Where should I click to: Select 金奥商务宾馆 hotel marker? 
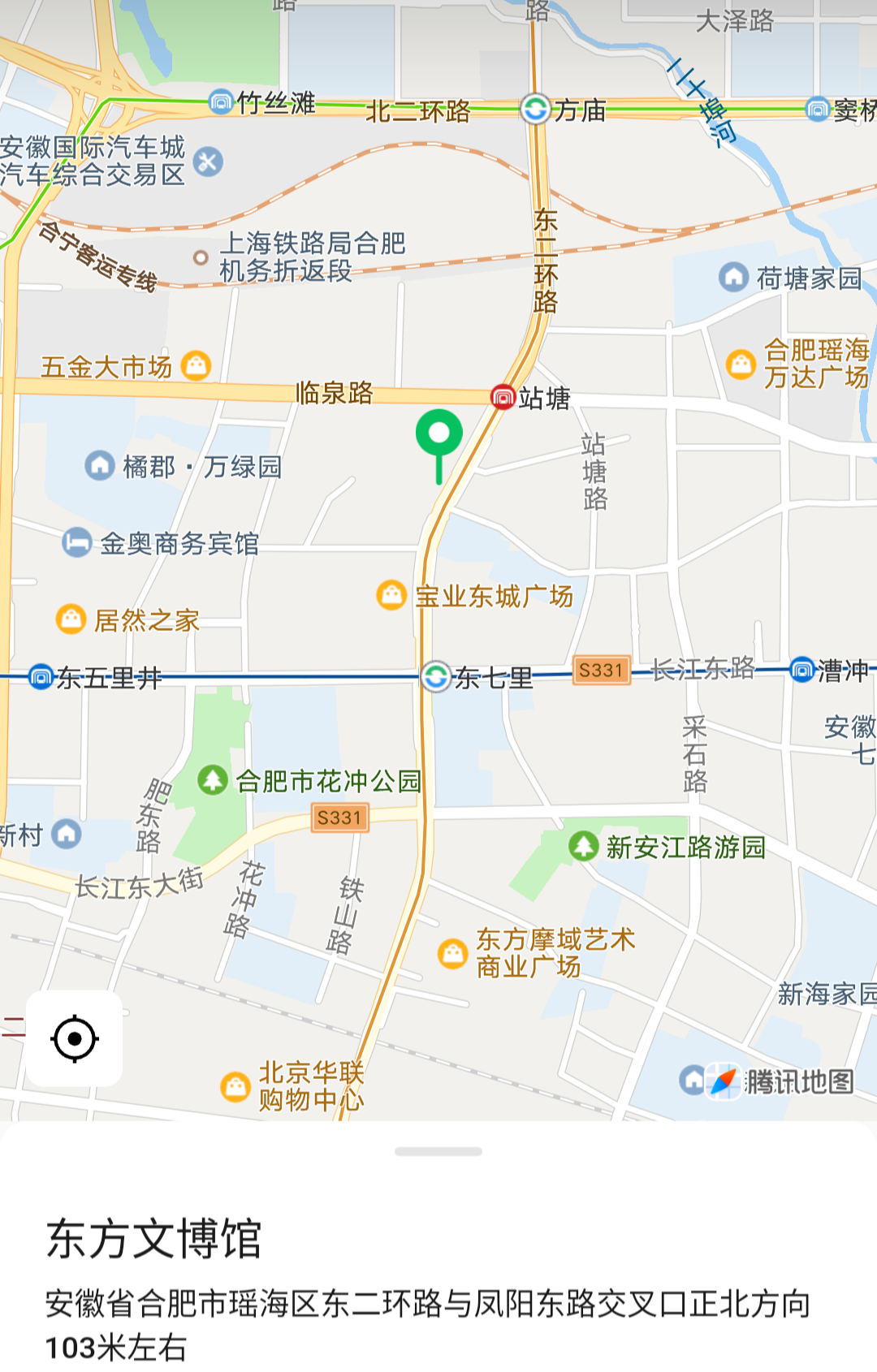pyautogui.click(x=77, y=542)
